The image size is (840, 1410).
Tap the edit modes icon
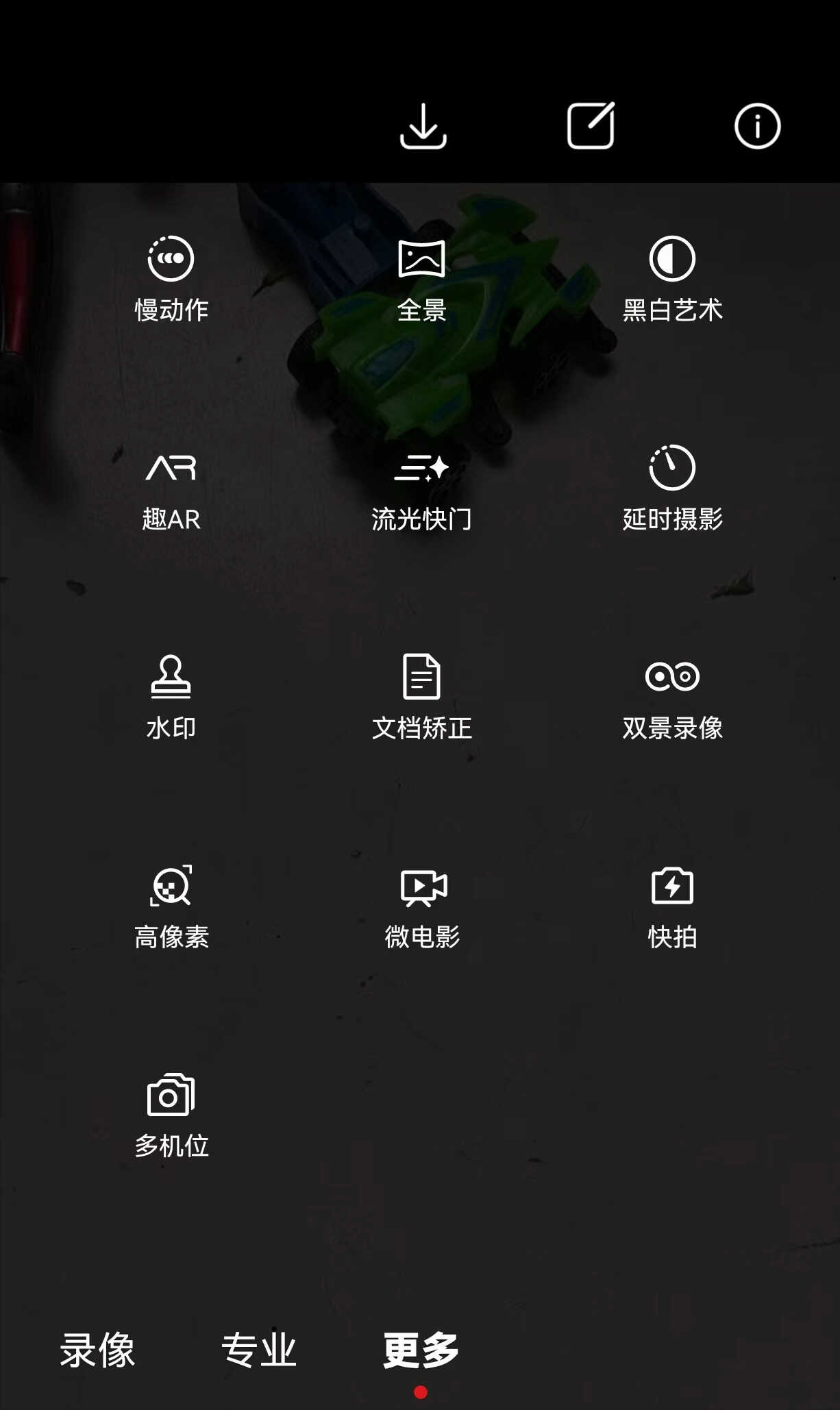tap(591, 126)
